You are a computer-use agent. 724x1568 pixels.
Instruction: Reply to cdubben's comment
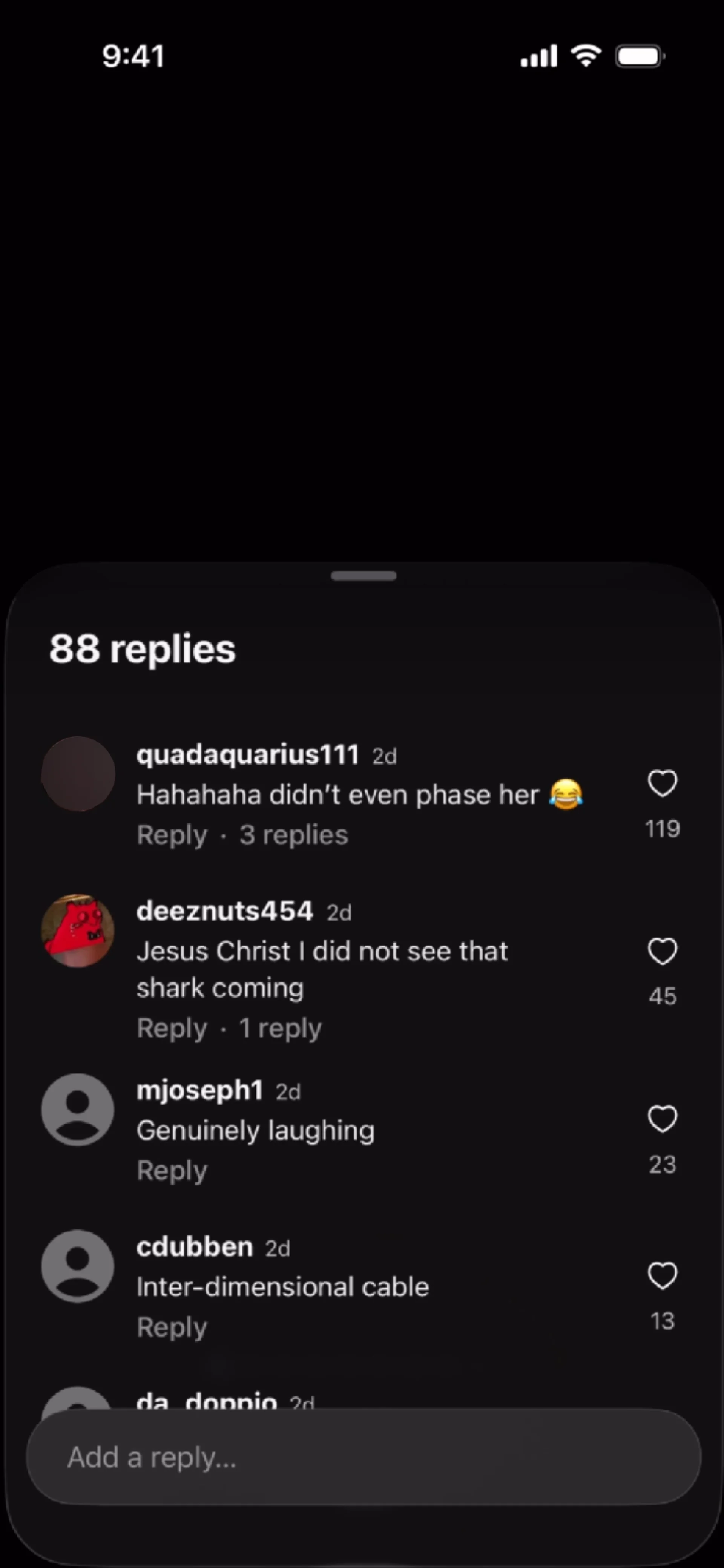(172, 1327)
